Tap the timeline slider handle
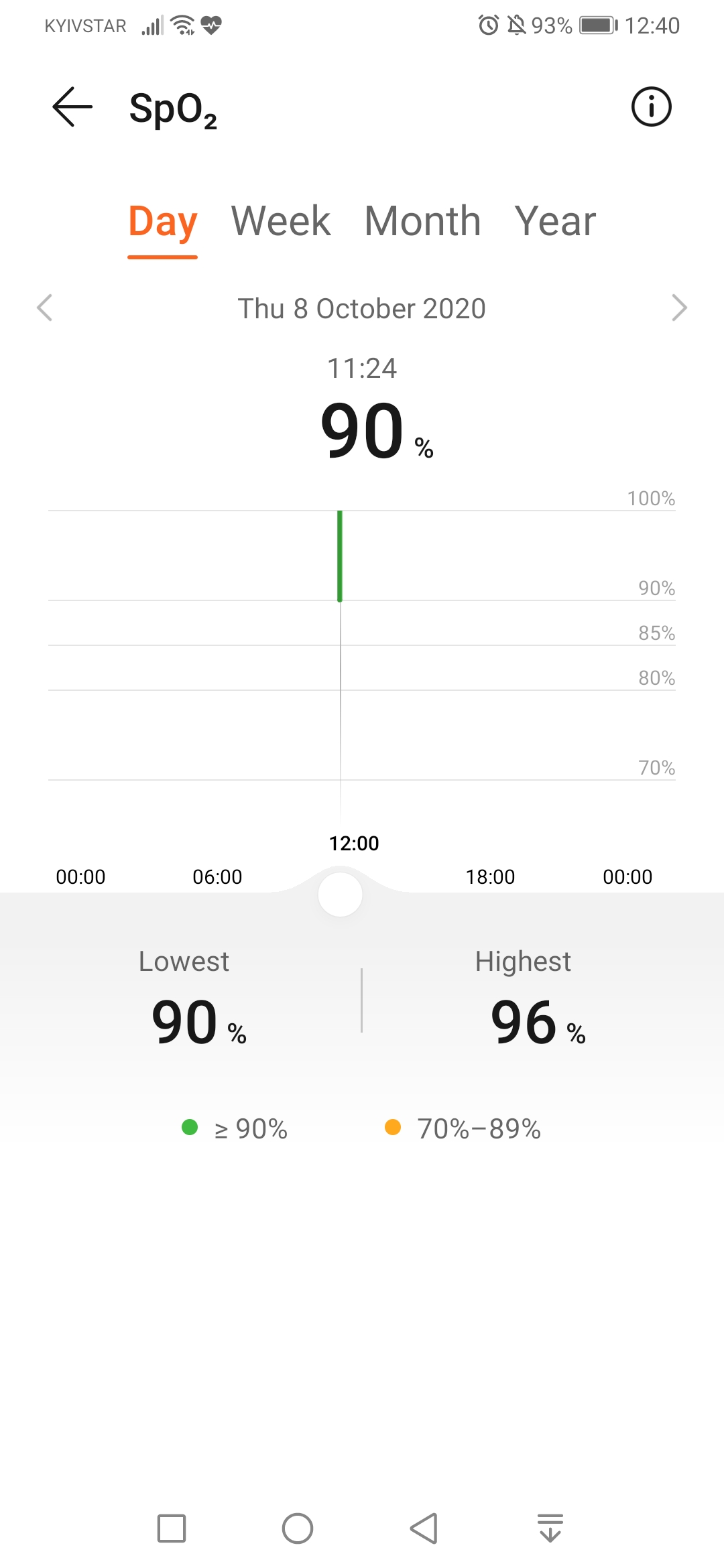The width and height of the screenshot is (724, 1568). click(x=341, y=895)
